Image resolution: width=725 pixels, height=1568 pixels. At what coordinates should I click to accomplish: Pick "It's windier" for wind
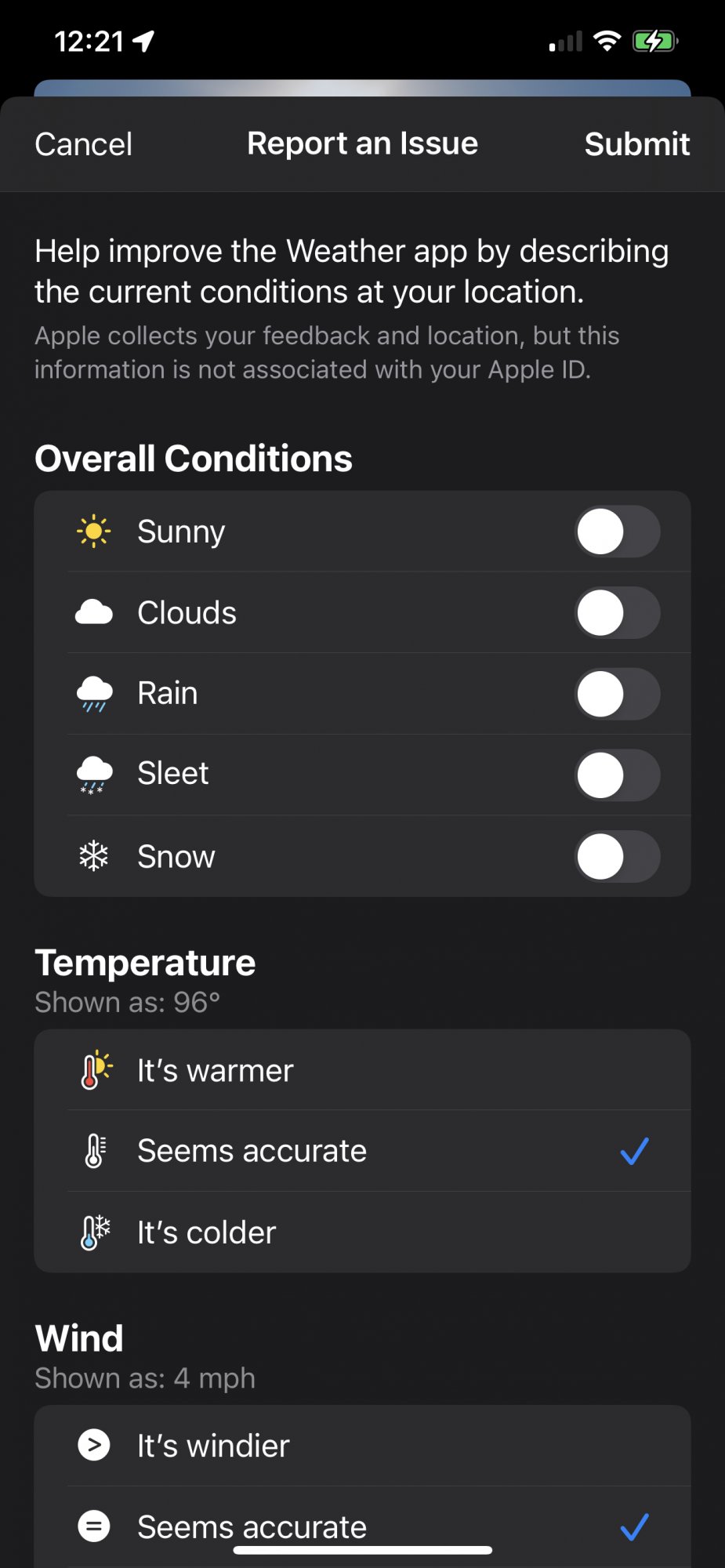click(362, 1446)
